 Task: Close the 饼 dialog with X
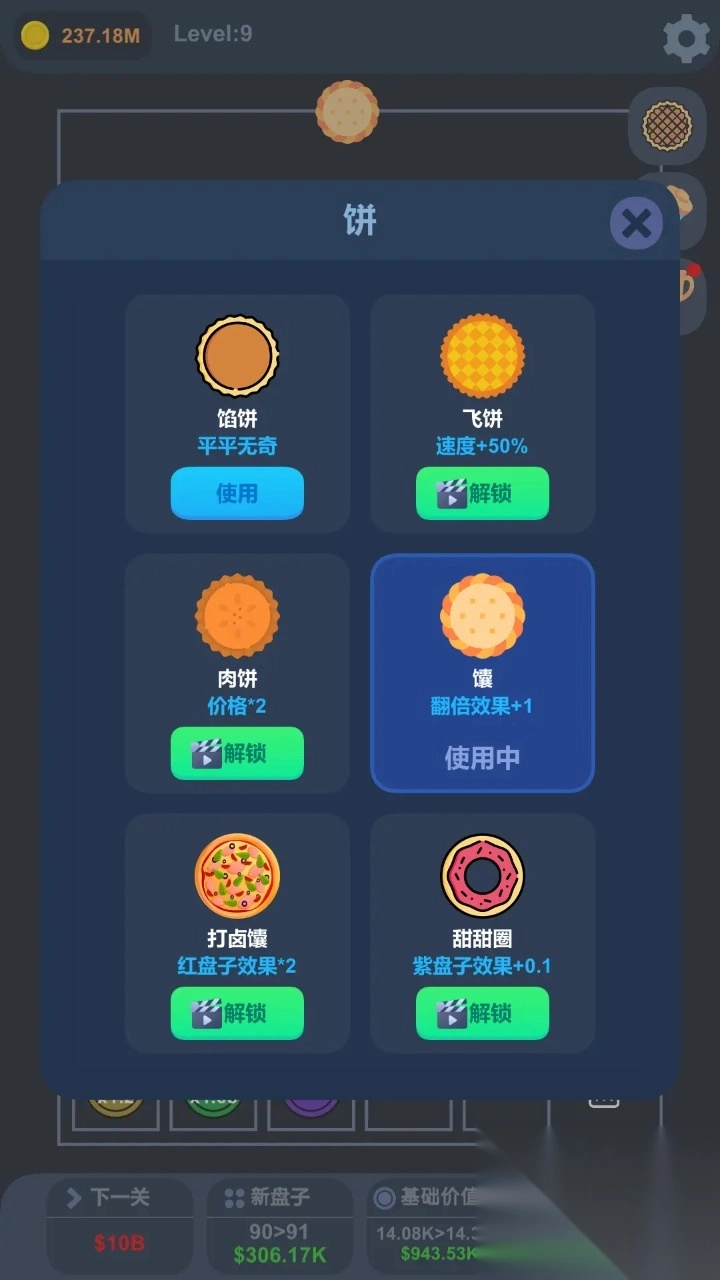click(x=636, y=223)
